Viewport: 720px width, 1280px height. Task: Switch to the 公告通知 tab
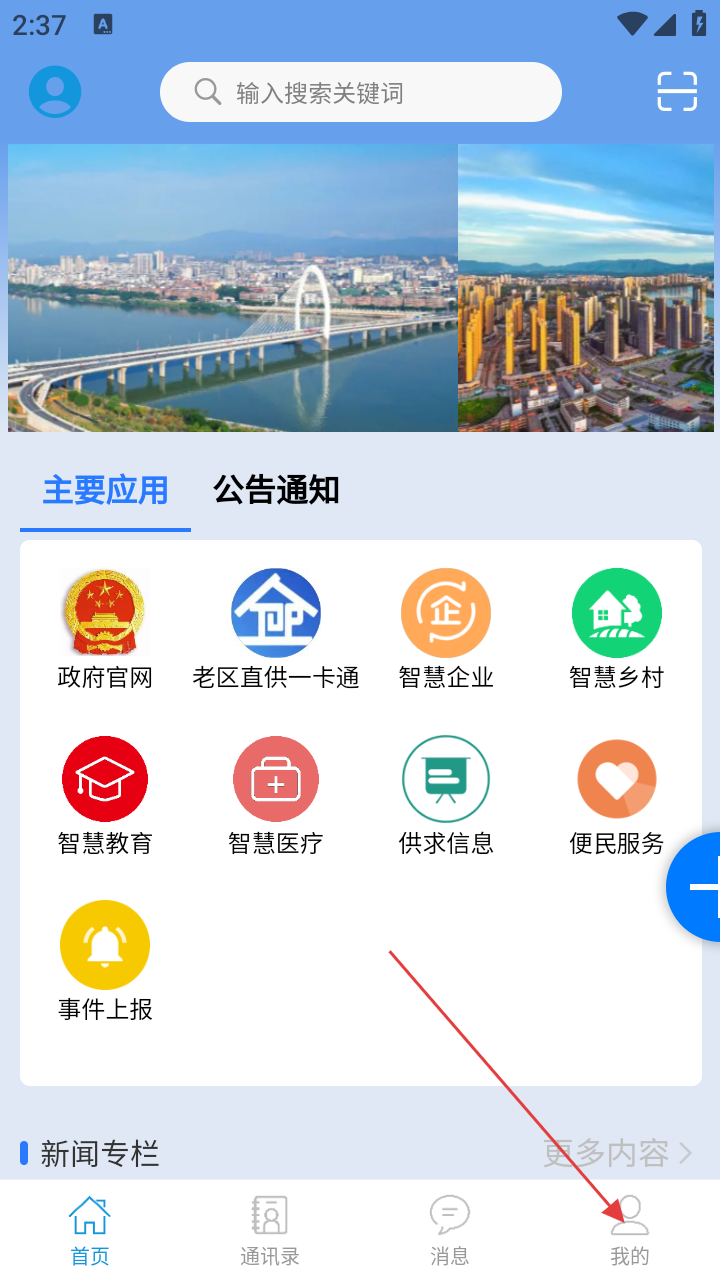click(x=276, y=490)
